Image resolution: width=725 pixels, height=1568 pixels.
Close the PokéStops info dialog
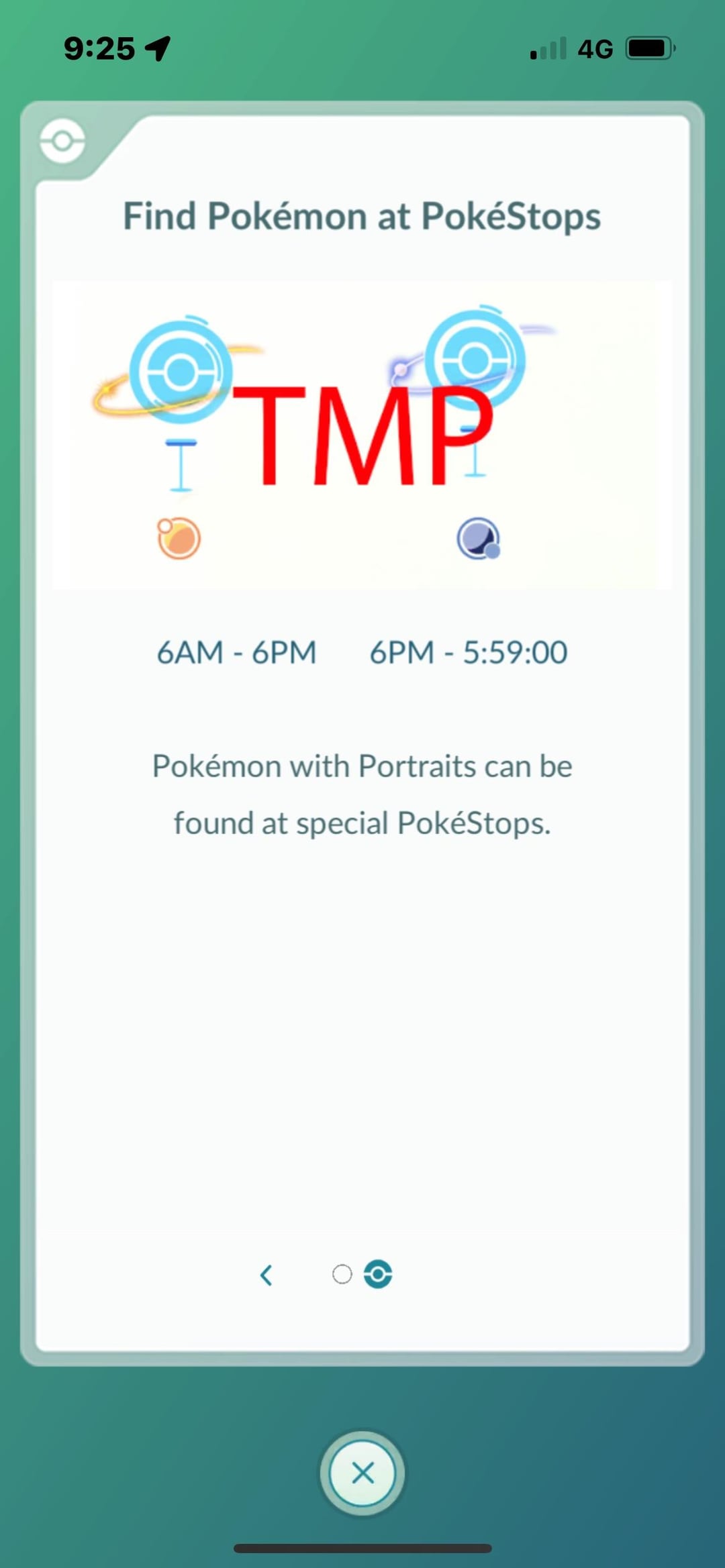point(362,1473)
